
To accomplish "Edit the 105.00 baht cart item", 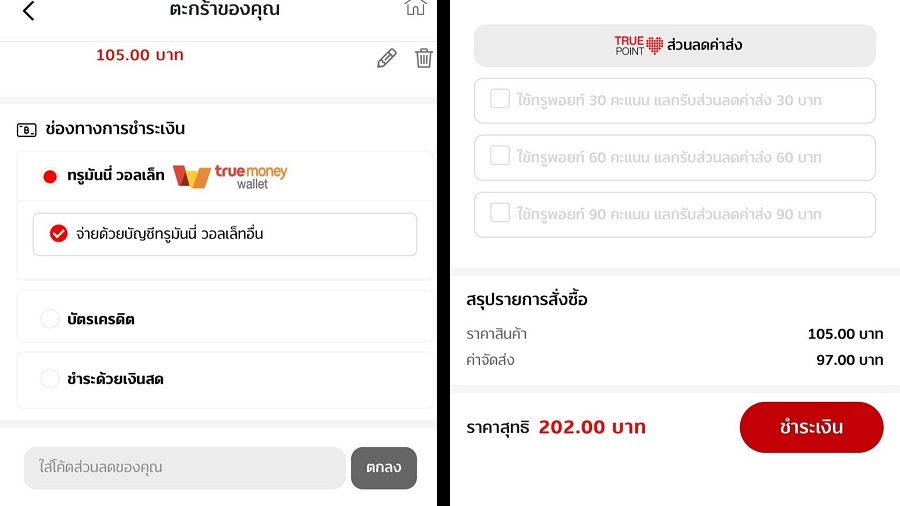I will pyautogui.click(x=387, y=58).
